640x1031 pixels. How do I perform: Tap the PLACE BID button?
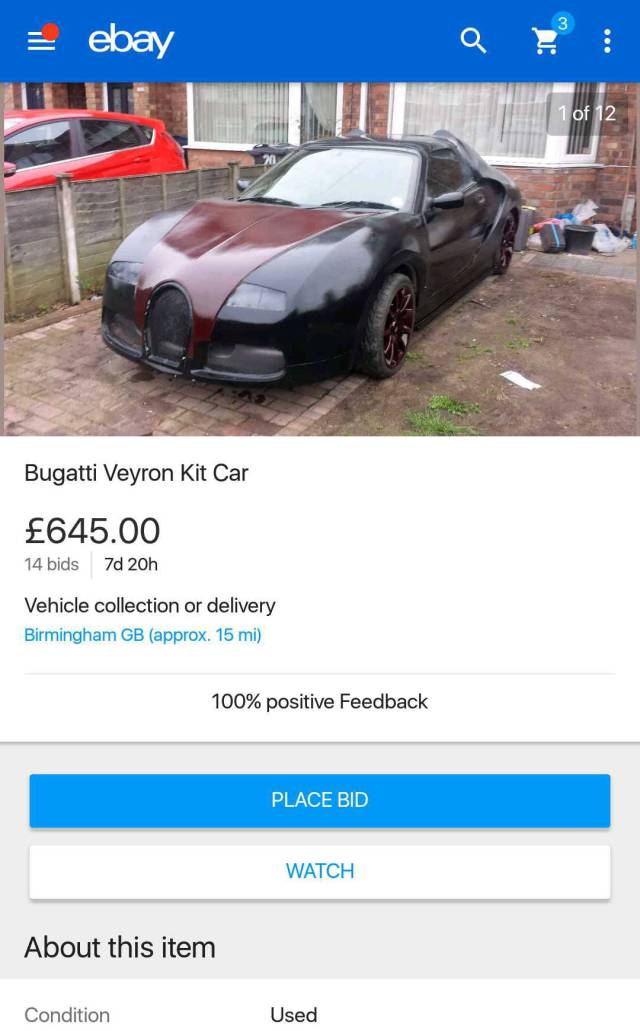click(320, 800)
